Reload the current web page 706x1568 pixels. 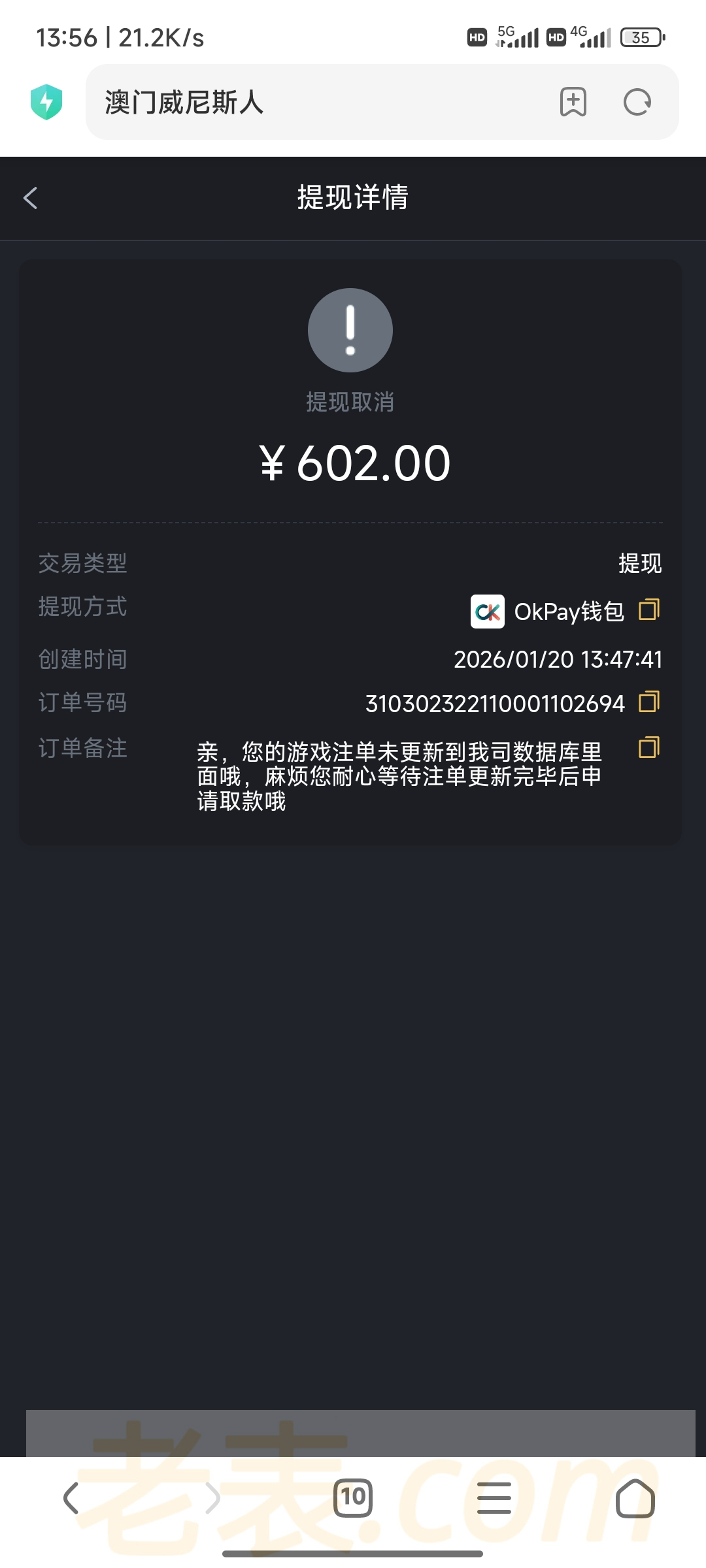point(637,102)
